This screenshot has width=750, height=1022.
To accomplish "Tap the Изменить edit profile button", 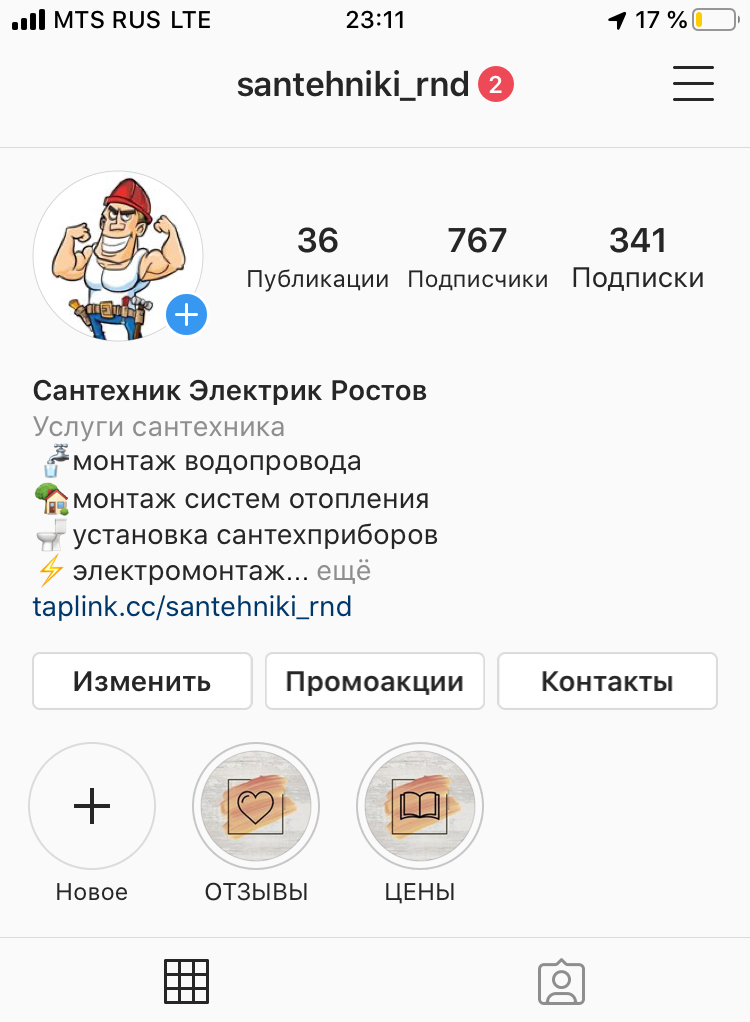I will pyautogui.click(x=142, y=681).
